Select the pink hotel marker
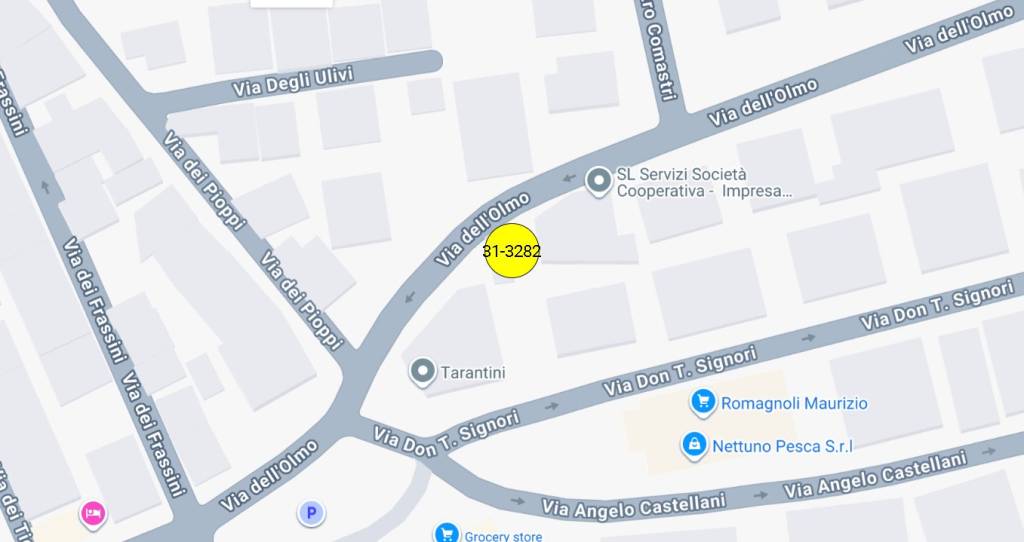1024x542 pixels. (94, 514)
